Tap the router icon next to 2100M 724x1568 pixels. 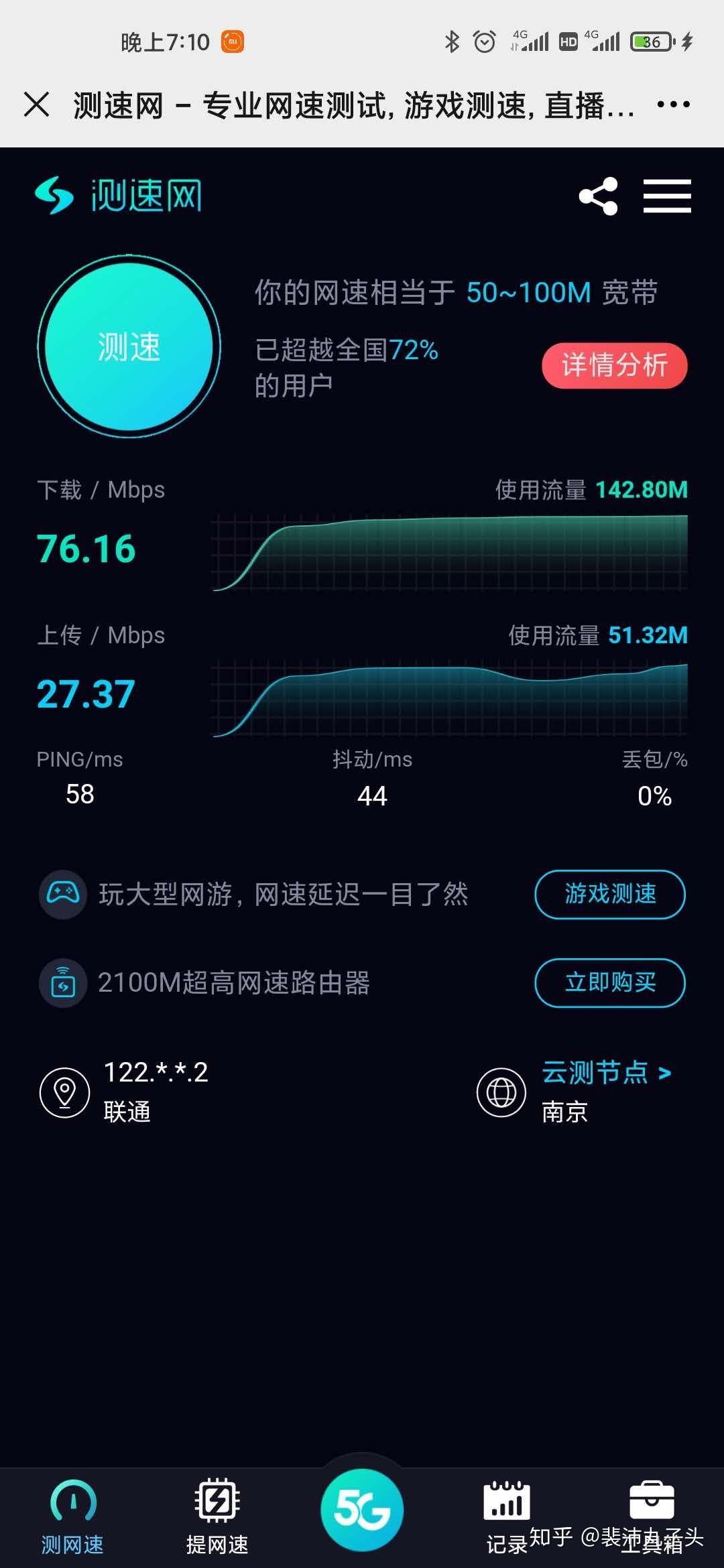pyautogui.click(x=62, y=983)
